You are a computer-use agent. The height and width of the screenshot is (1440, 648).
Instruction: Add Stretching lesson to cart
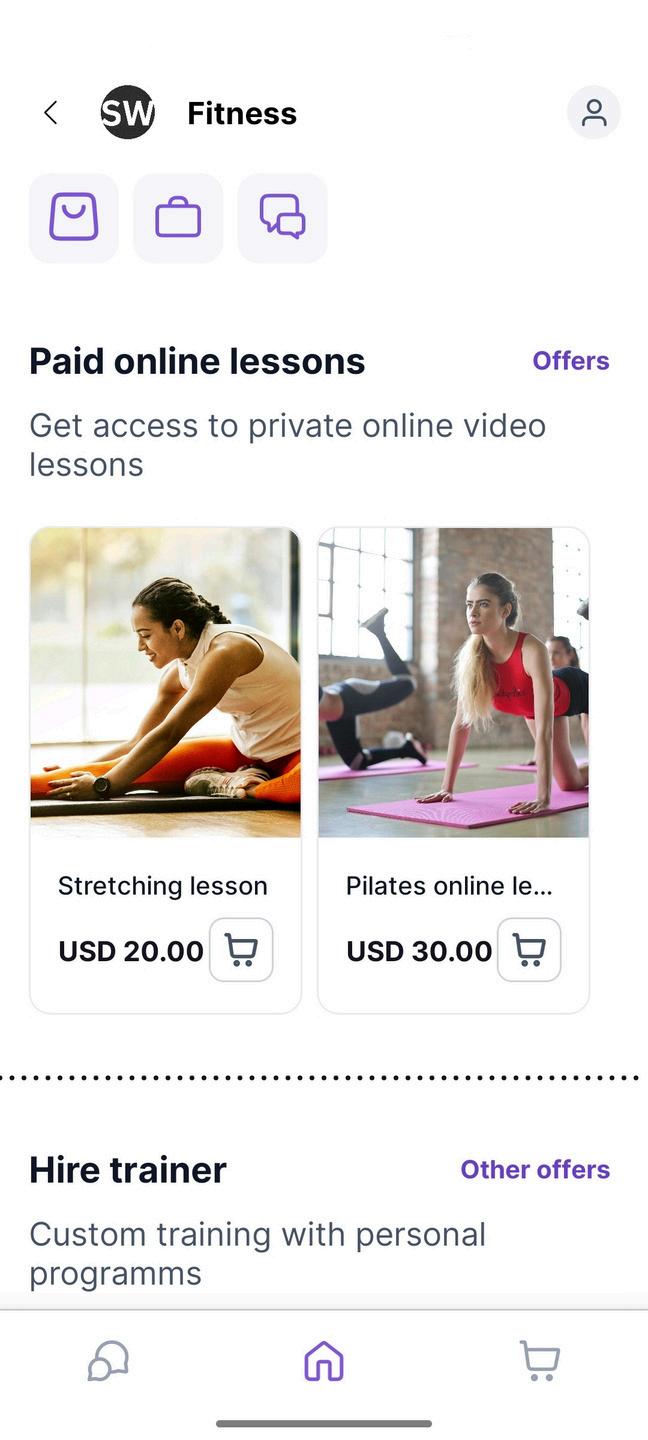(x=241, y=950)
